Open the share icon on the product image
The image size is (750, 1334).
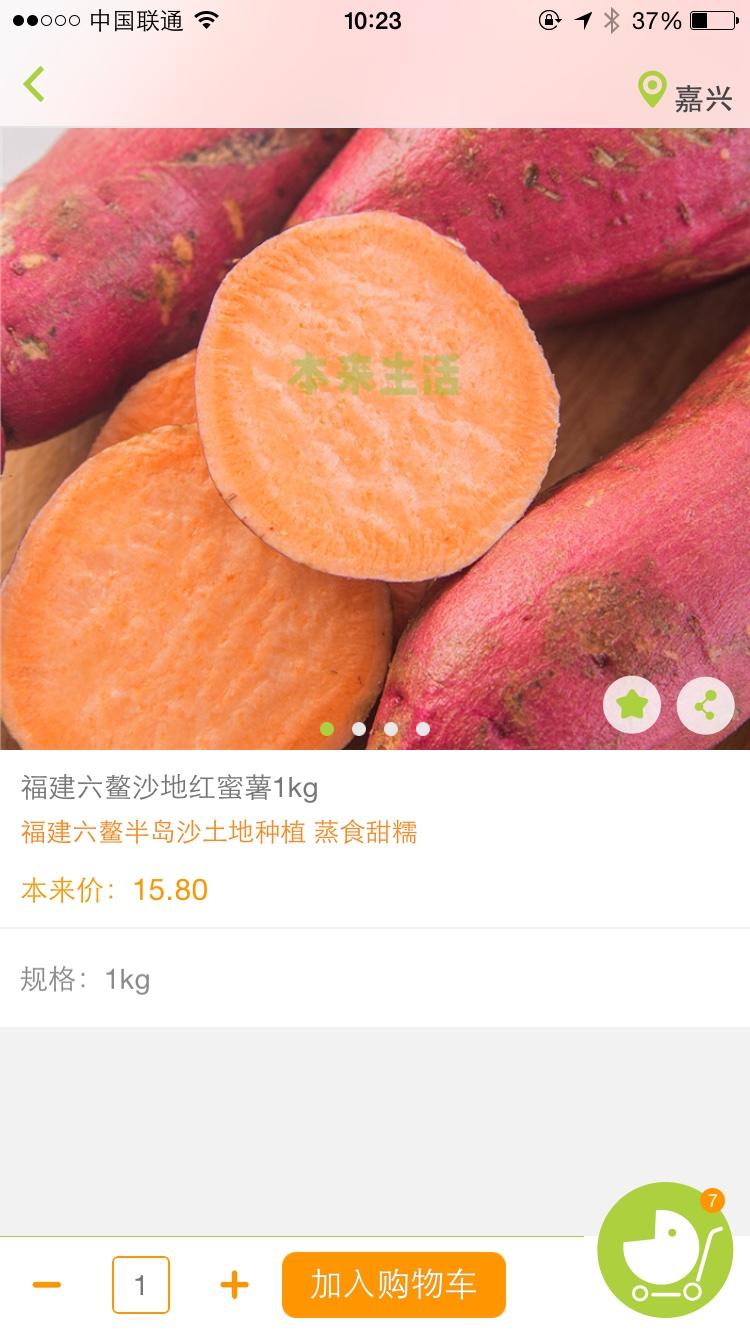705,705
